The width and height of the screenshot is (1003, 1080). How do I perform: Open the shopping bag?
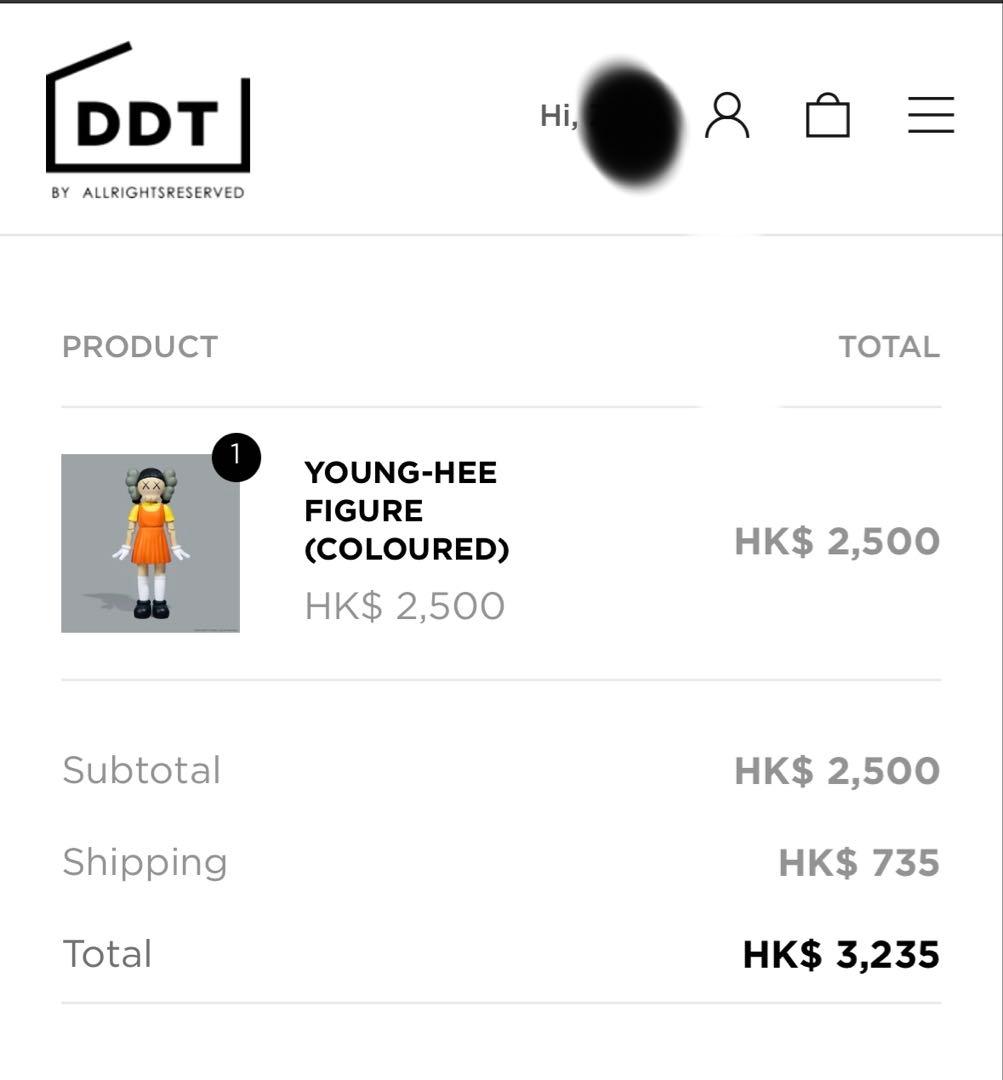(x=828, y=116)
